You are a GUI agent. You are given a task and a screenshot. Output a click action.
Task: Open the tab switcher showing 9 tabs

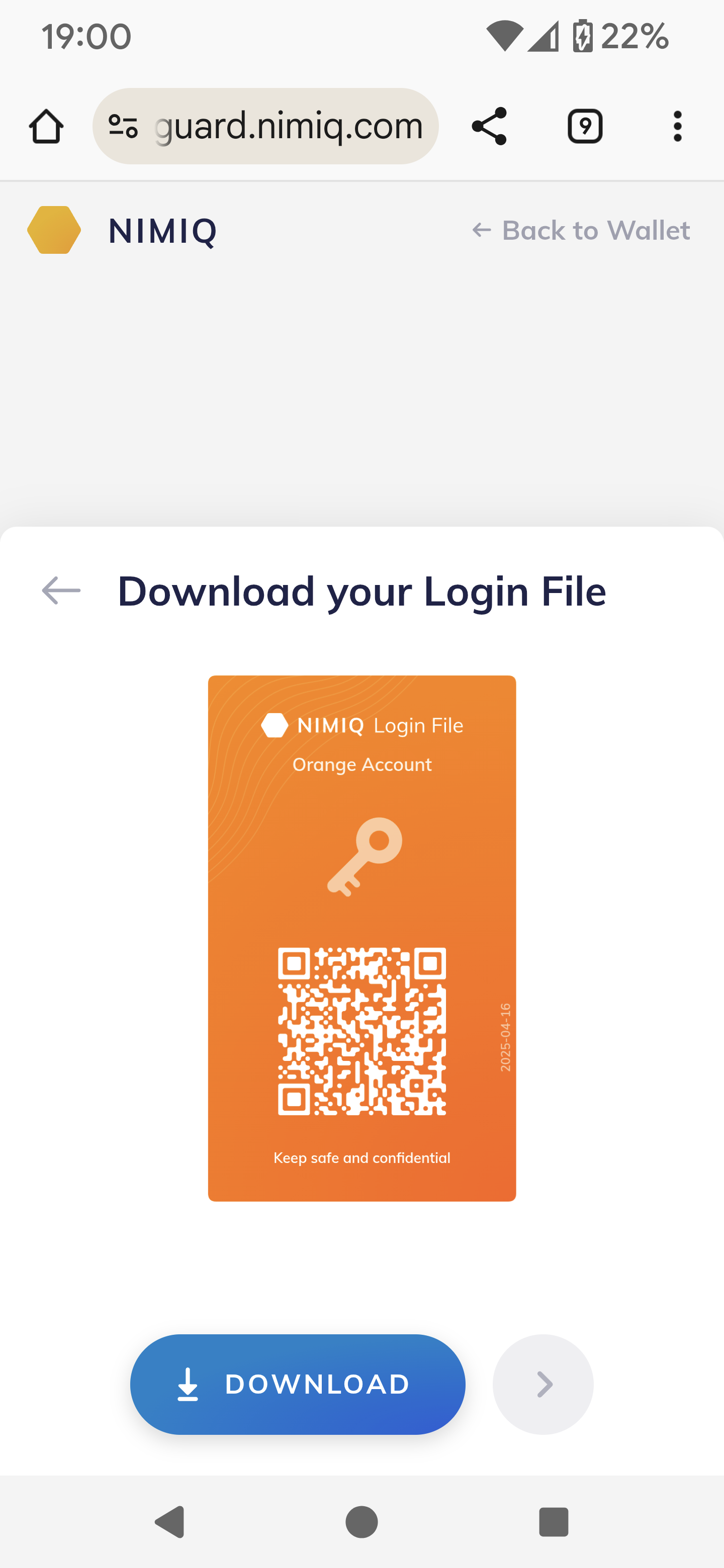click(x=585, y=126)
